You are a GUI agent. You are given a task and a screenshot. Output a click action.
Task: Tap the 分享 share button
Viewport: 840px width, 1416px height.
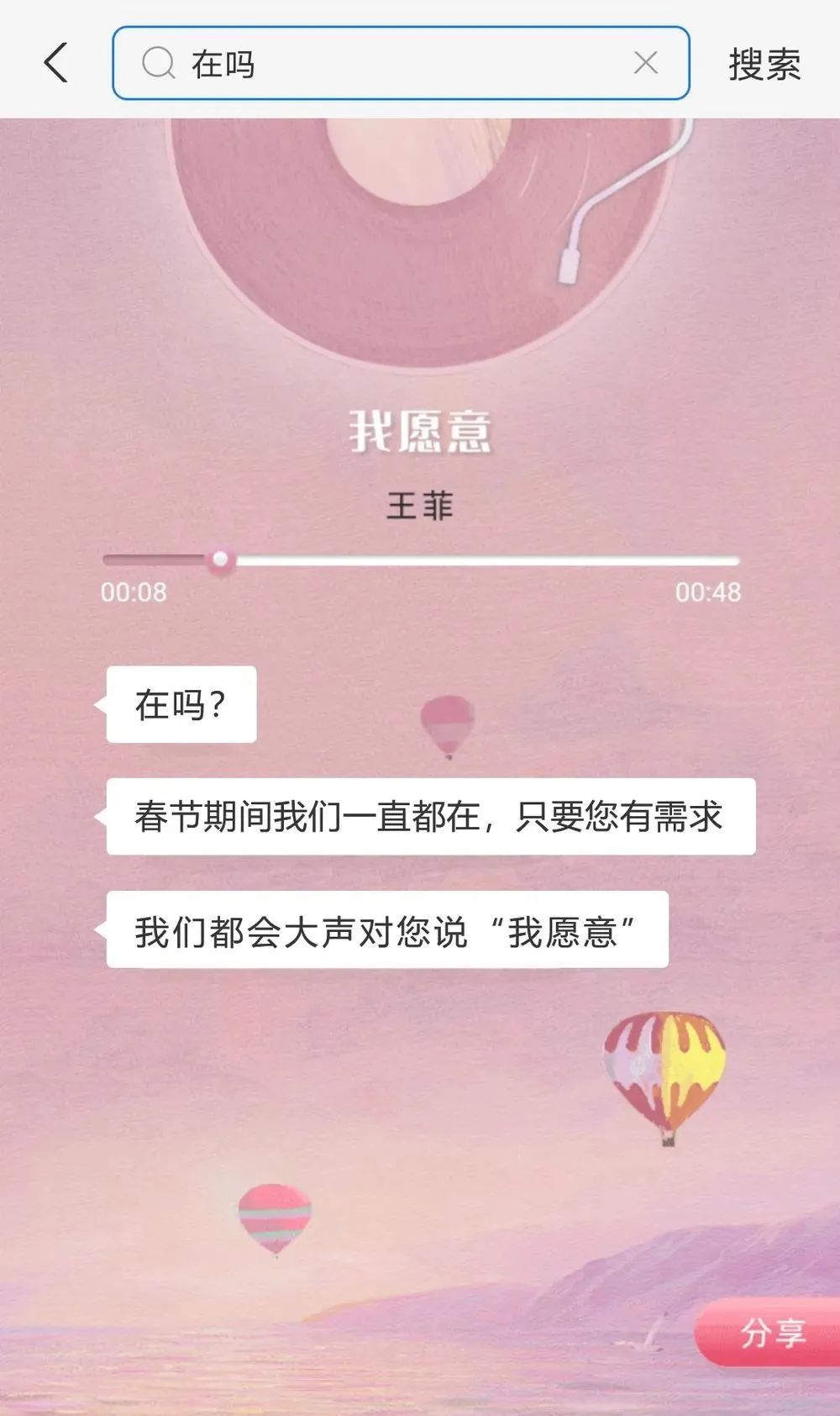[770, 1333]
